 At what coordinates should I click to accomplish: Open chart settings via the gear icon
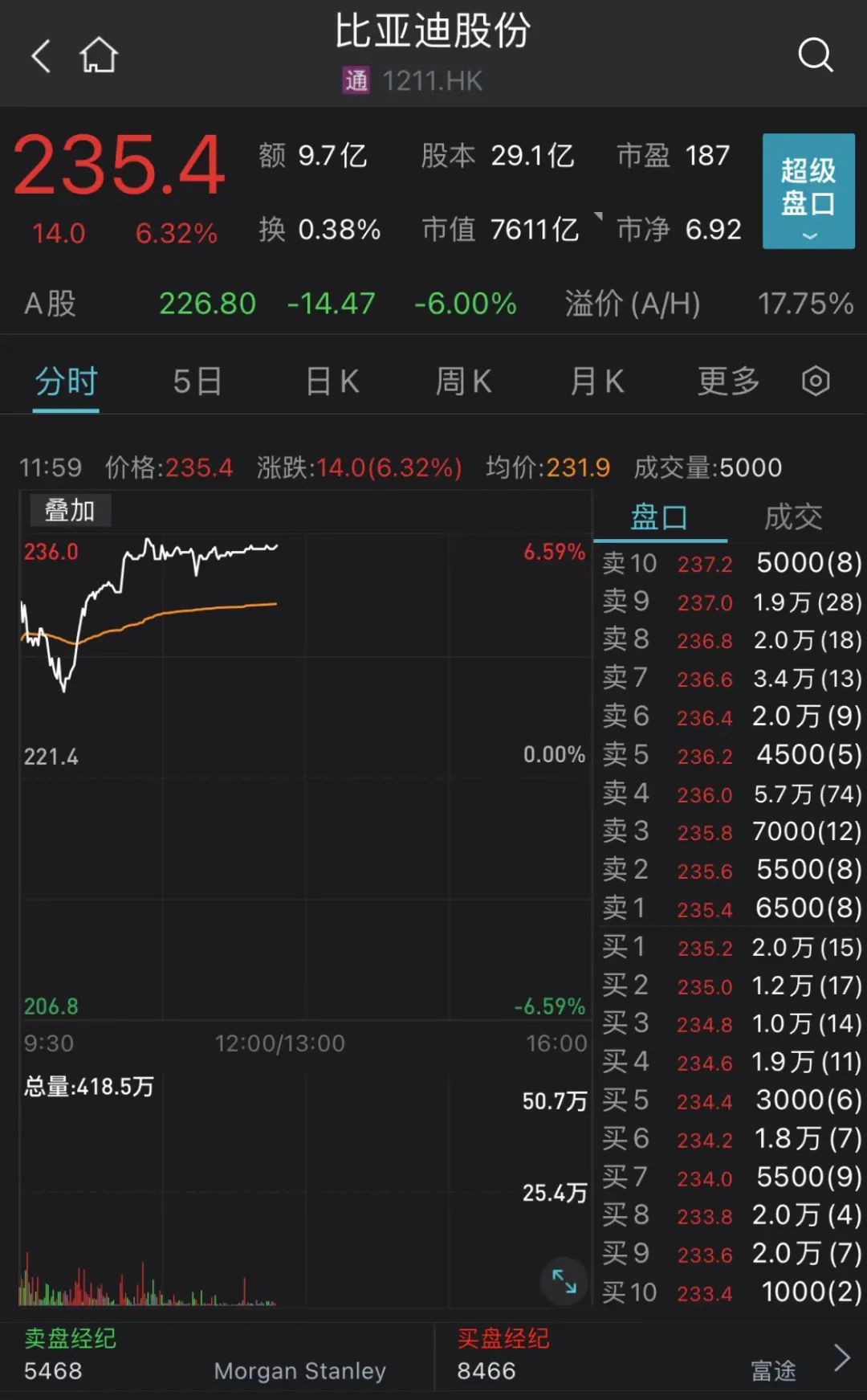click(816, 382)
